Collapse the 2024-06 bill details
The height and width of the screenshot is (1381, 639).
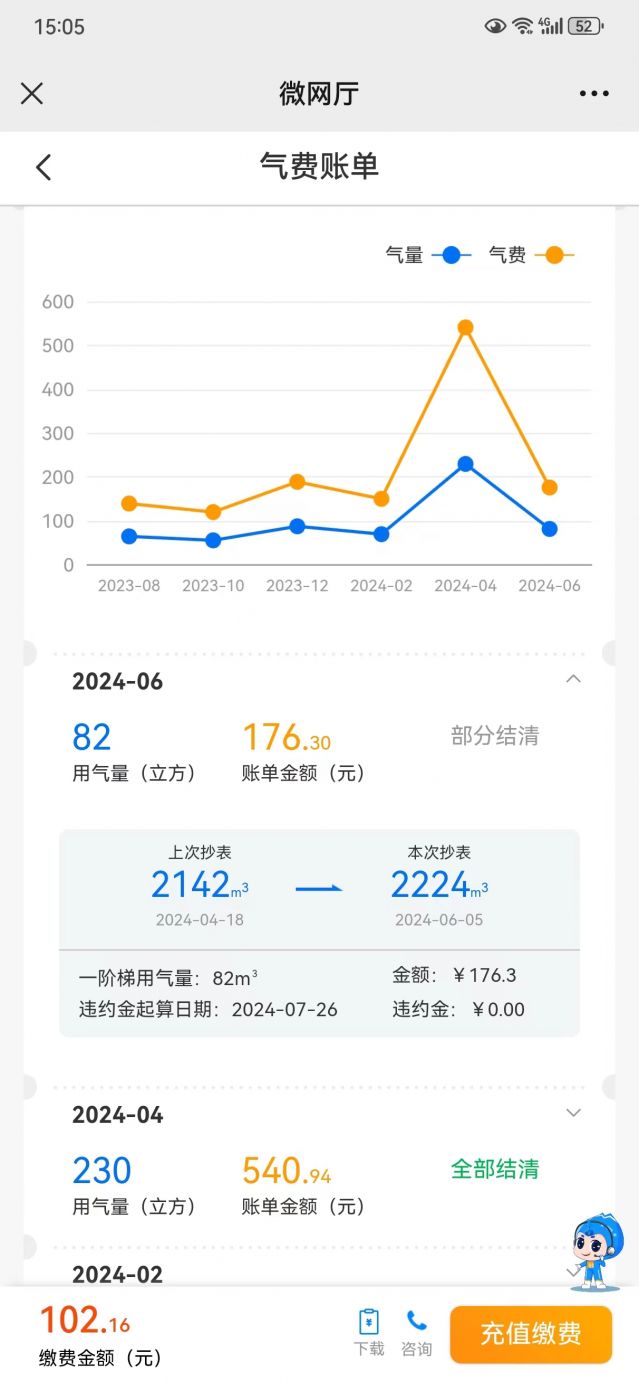click(x=573, y=679)
